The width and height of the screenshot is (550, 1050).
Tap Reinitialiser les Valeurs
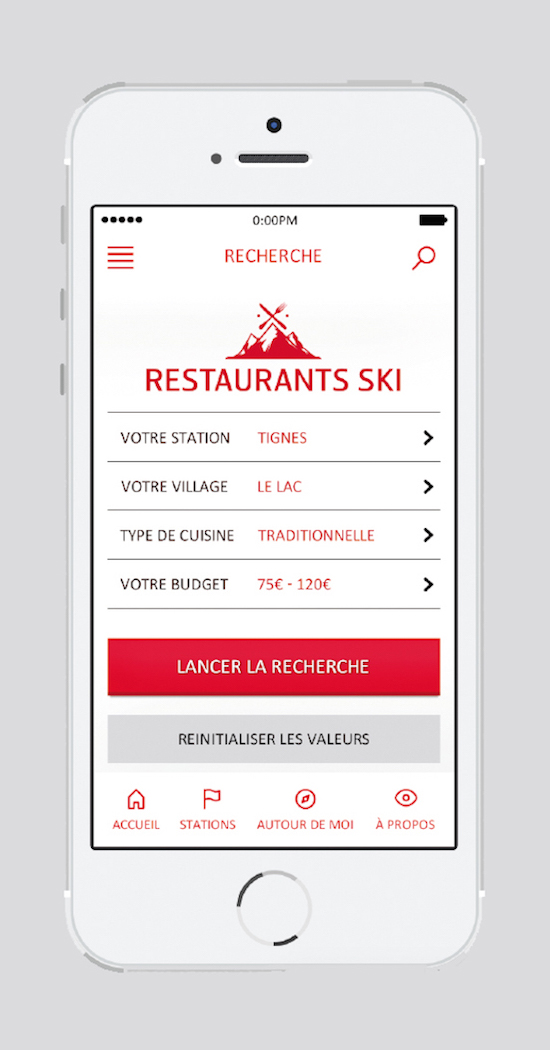point(274,739)
